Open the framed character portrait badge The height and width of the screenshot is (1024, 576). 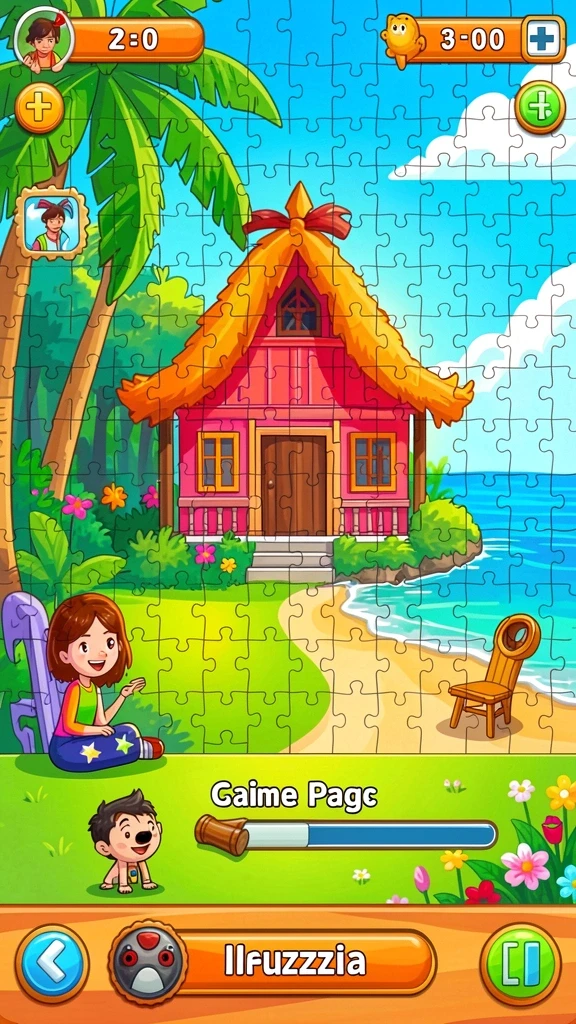52,223
